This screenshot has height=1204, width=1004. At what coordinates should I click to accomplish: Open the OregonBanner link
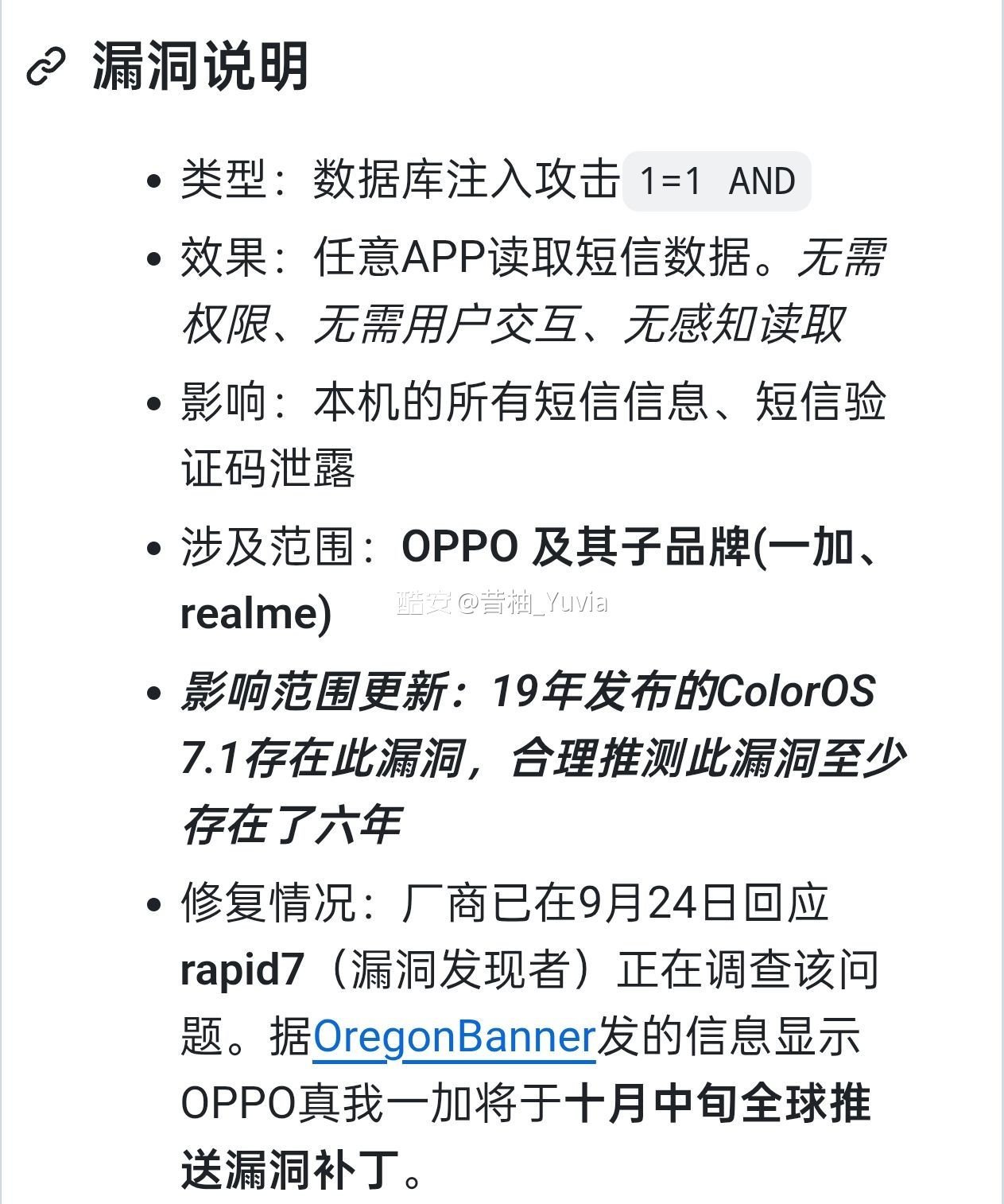[454, 1037]
